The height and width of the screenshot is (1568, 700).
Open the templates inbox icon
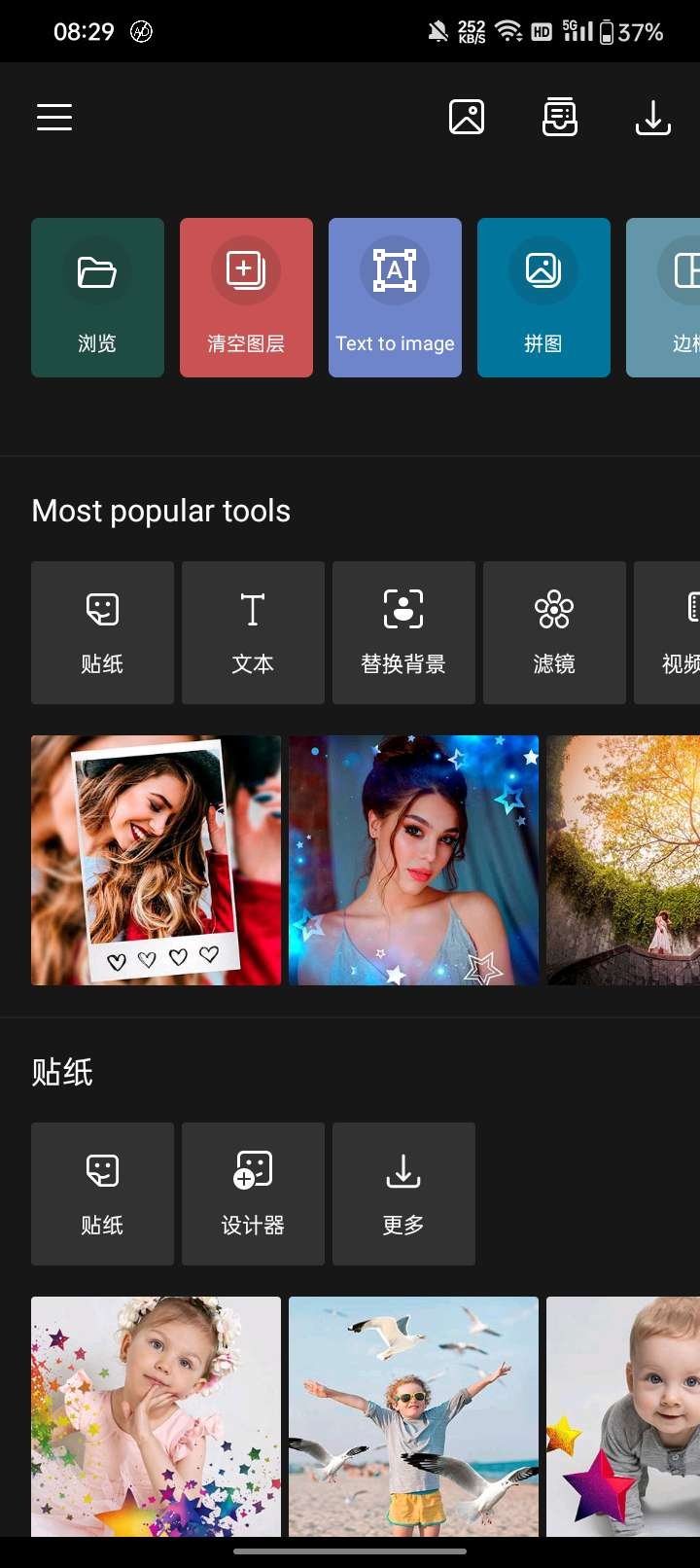[x=559, y=117]
